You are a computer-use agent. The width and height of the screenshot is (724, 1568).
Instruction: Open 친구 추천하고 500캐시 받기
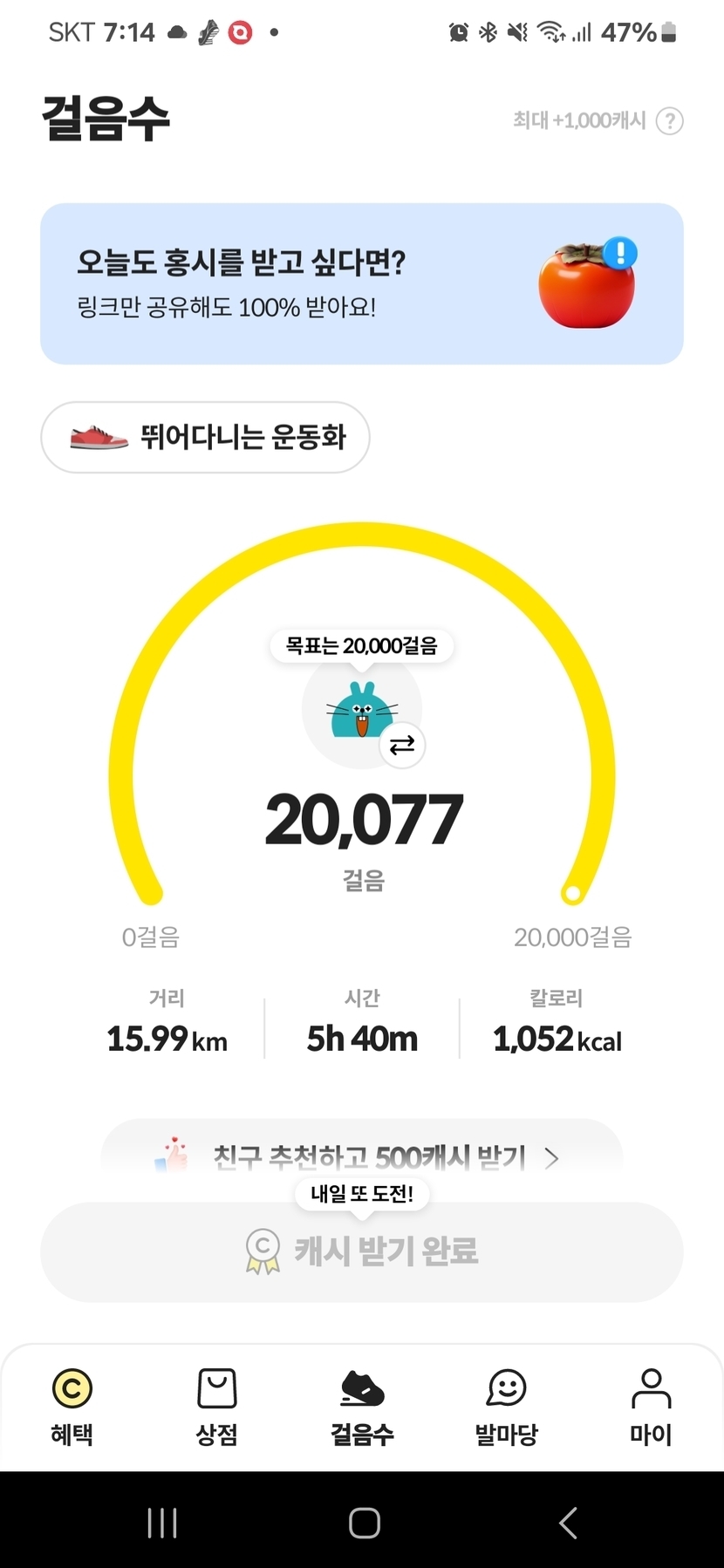361,1156
